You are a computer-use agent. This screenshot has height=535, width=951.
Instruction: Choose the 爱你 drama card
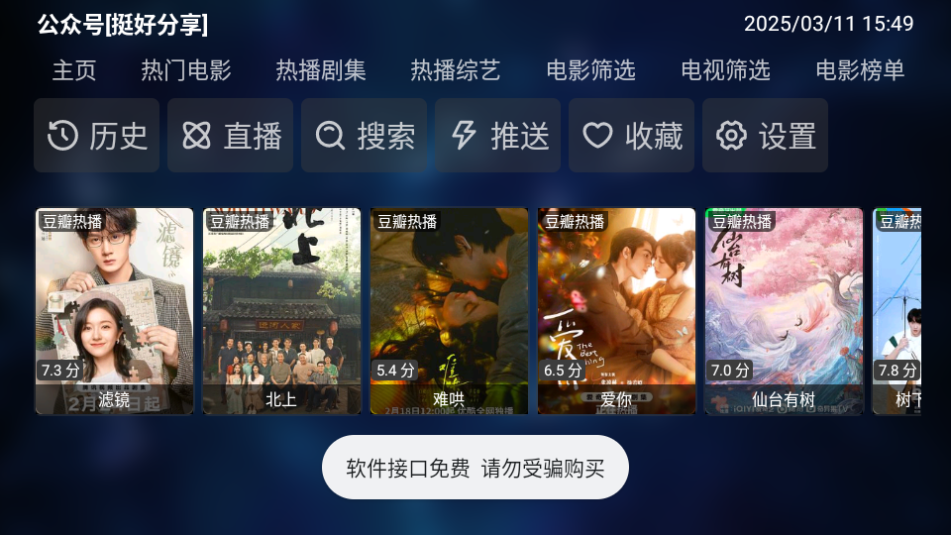coord(616,311)
